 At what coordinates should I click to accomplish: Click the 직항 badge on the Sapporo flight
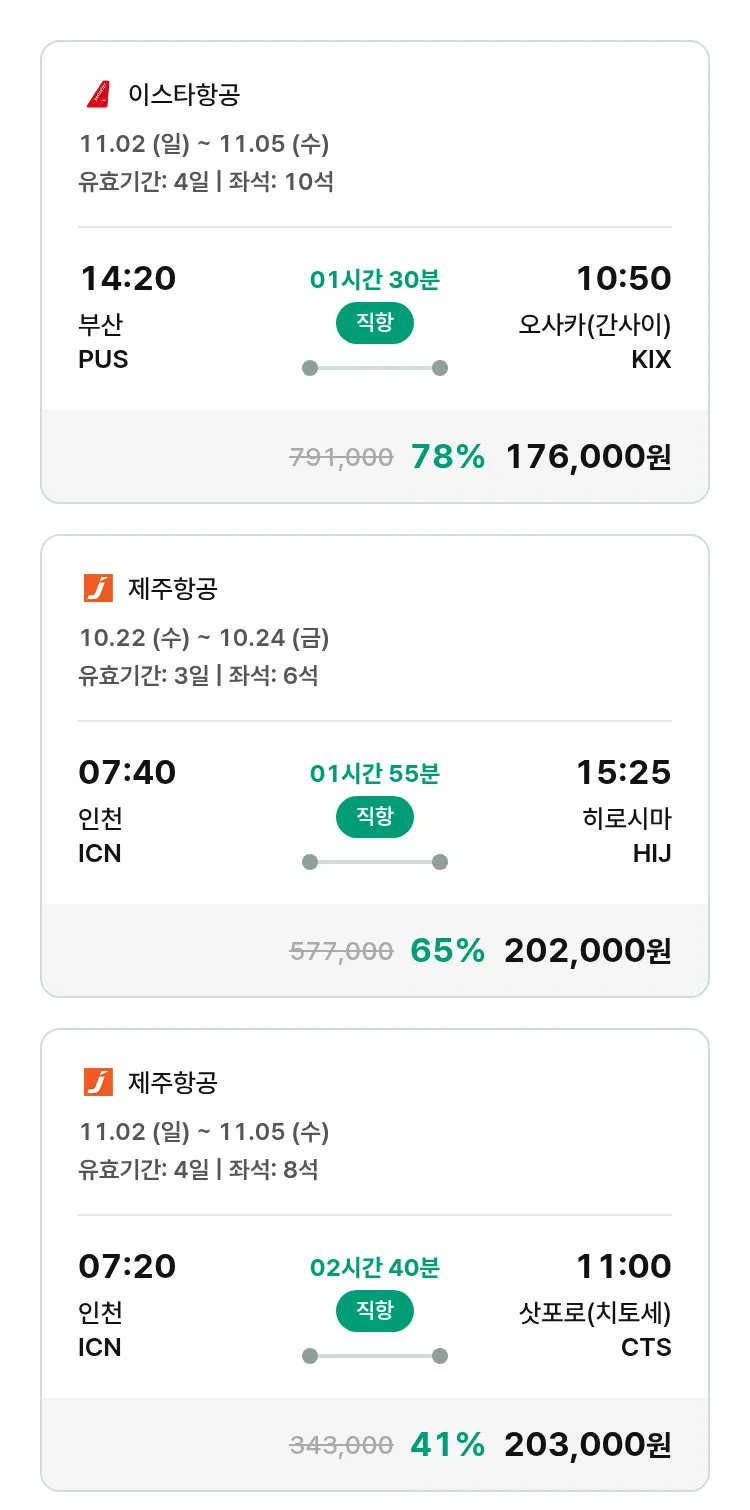[374, 1312]
